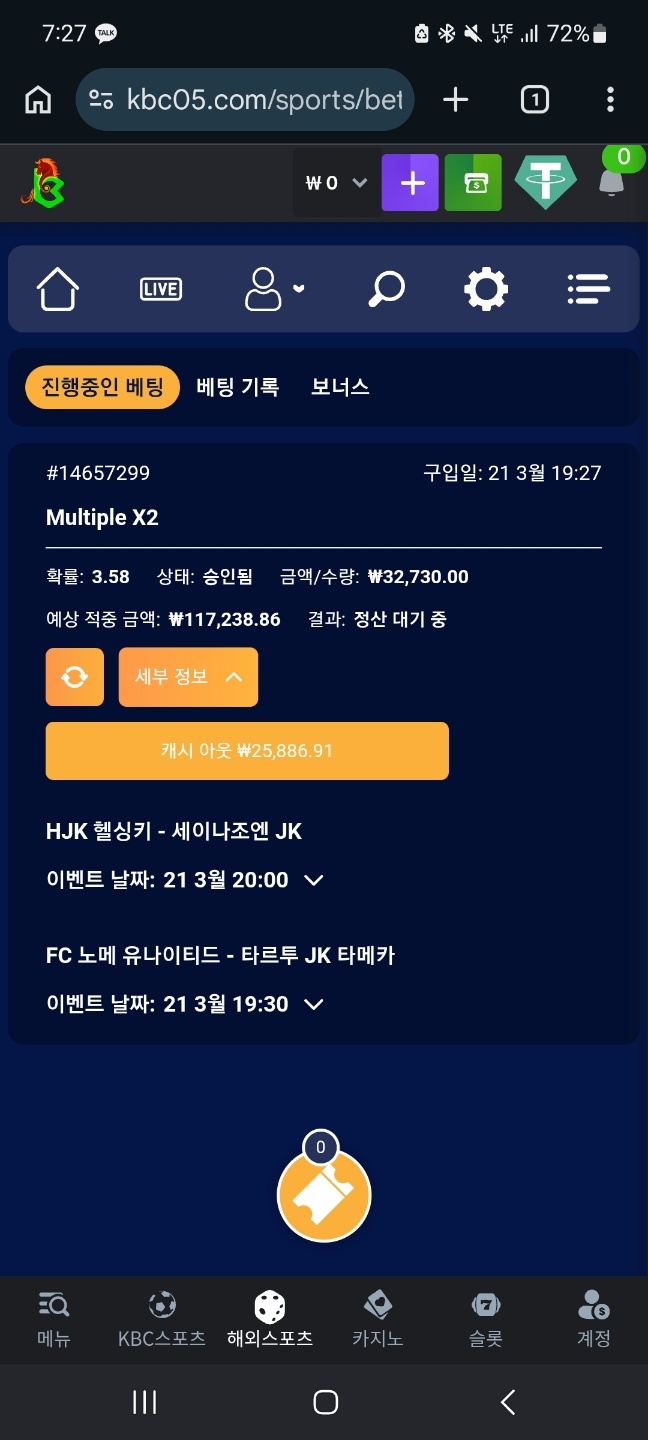Image resolution: width=648 pixels, height=1440 pixels.
Task: Switch to the 베팅 기록 tab
Action: 237,387
